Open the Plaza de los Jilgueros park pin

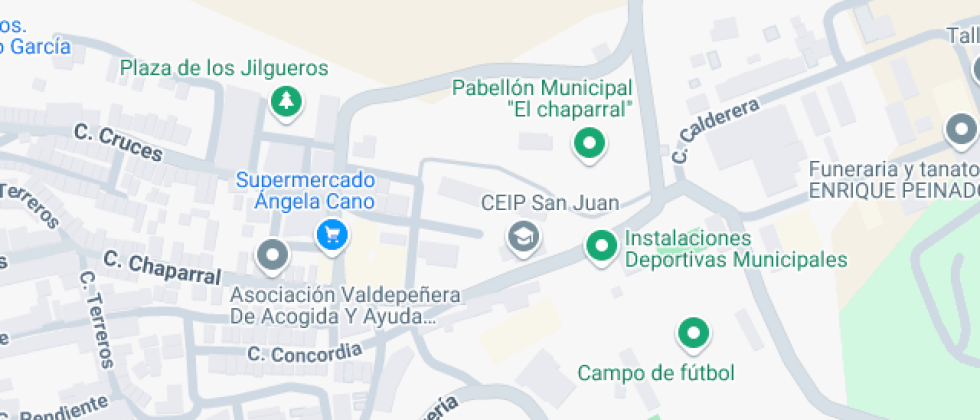pos(286,101)
